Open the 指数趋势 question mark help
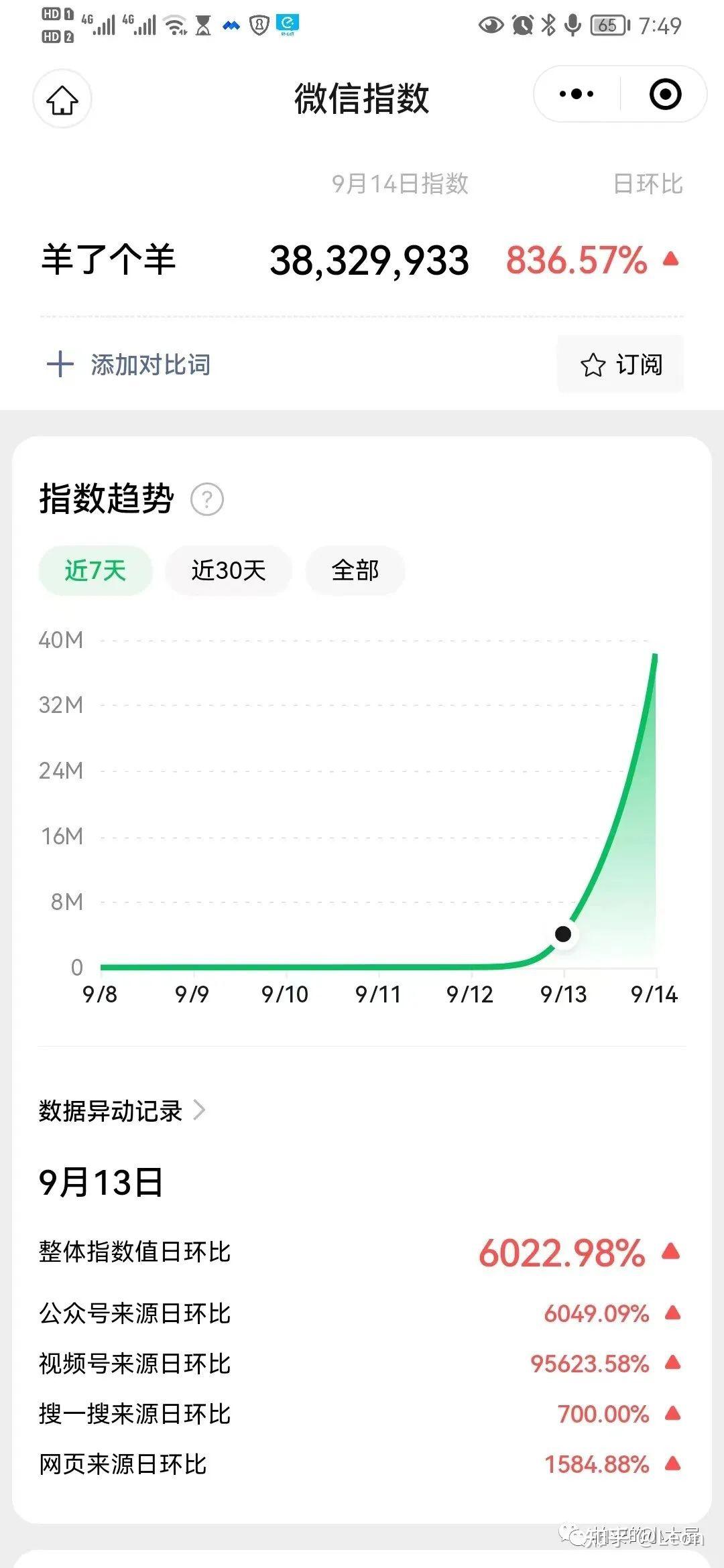 tap(207, 499)
